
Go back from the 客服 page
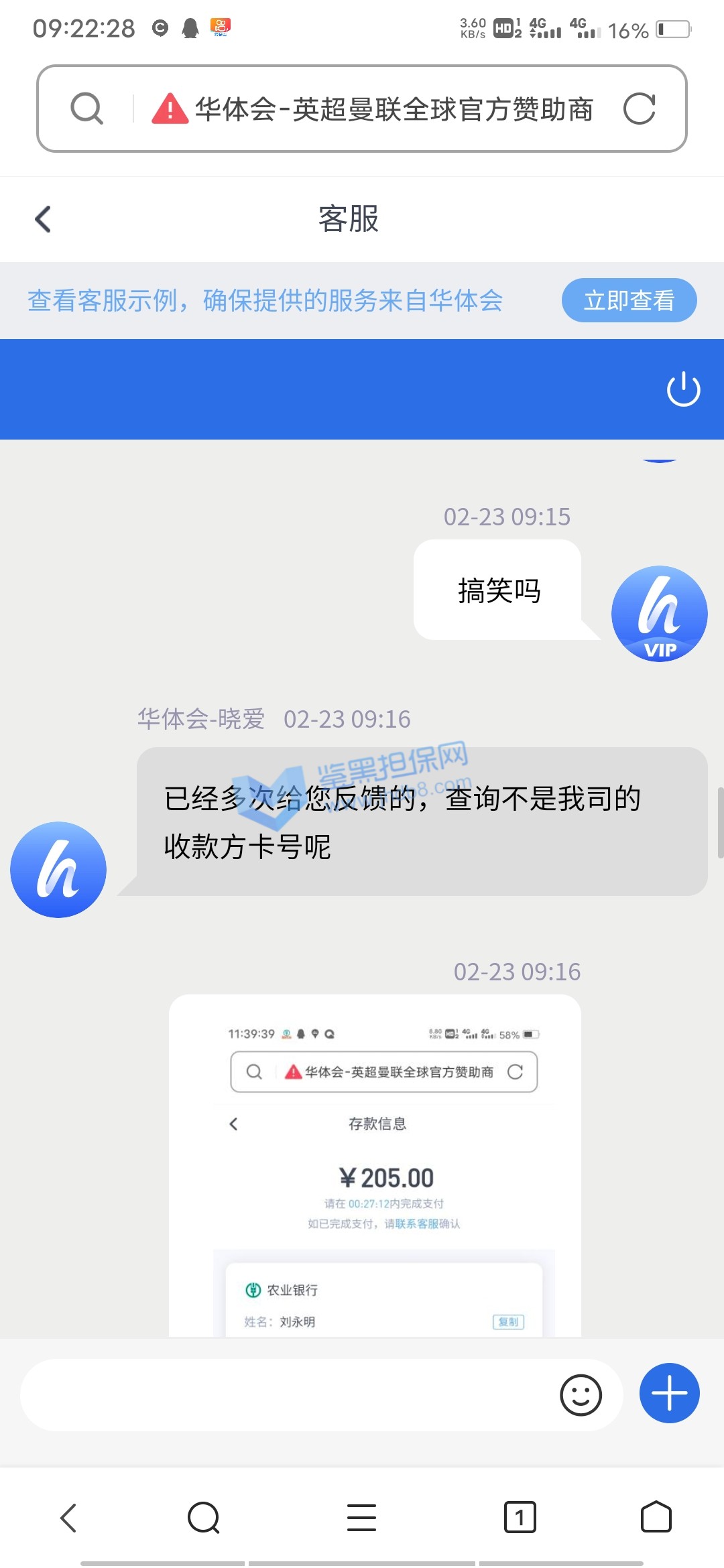click(44, 219)
